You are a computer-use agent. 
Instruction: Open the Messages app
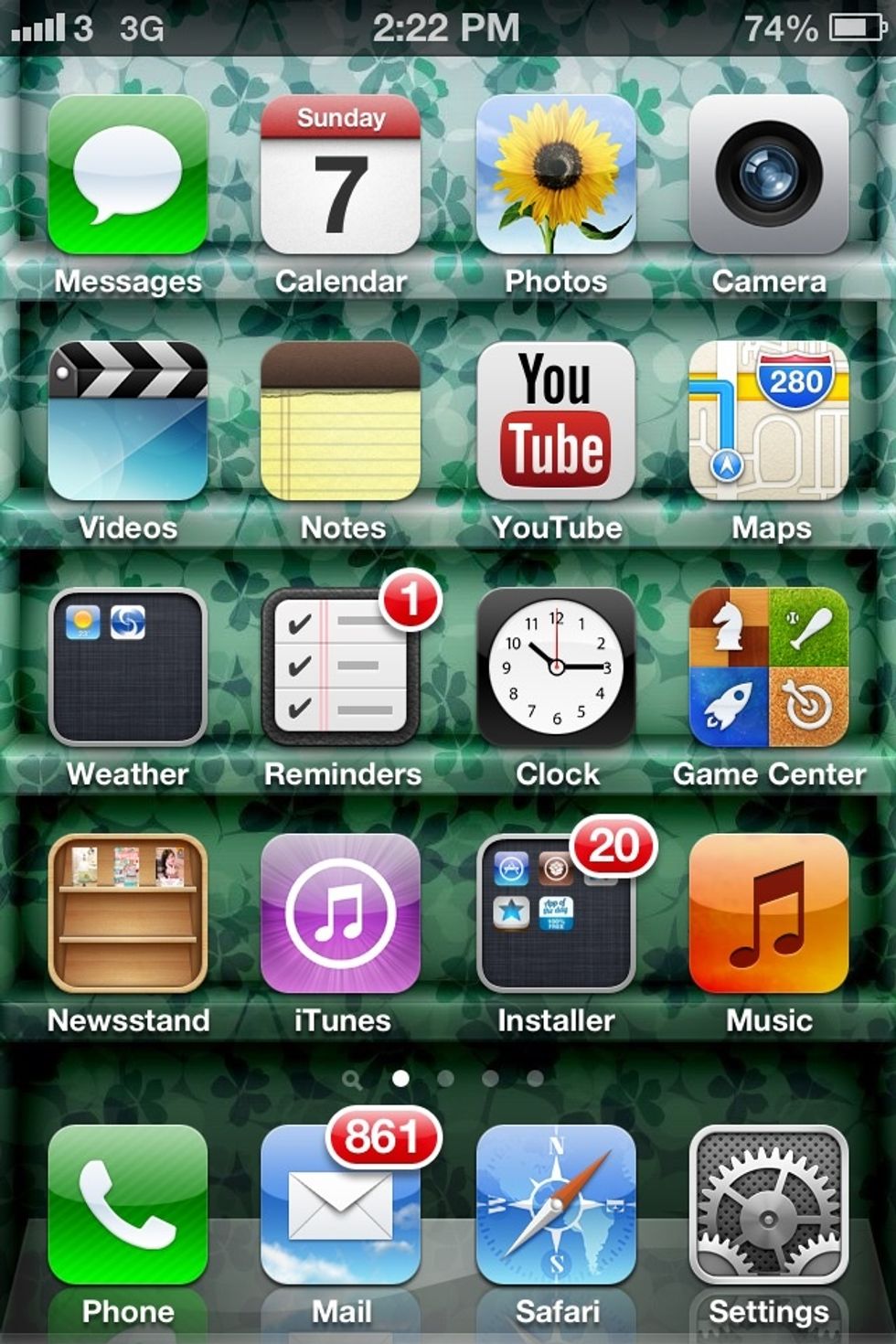[128, 175]
